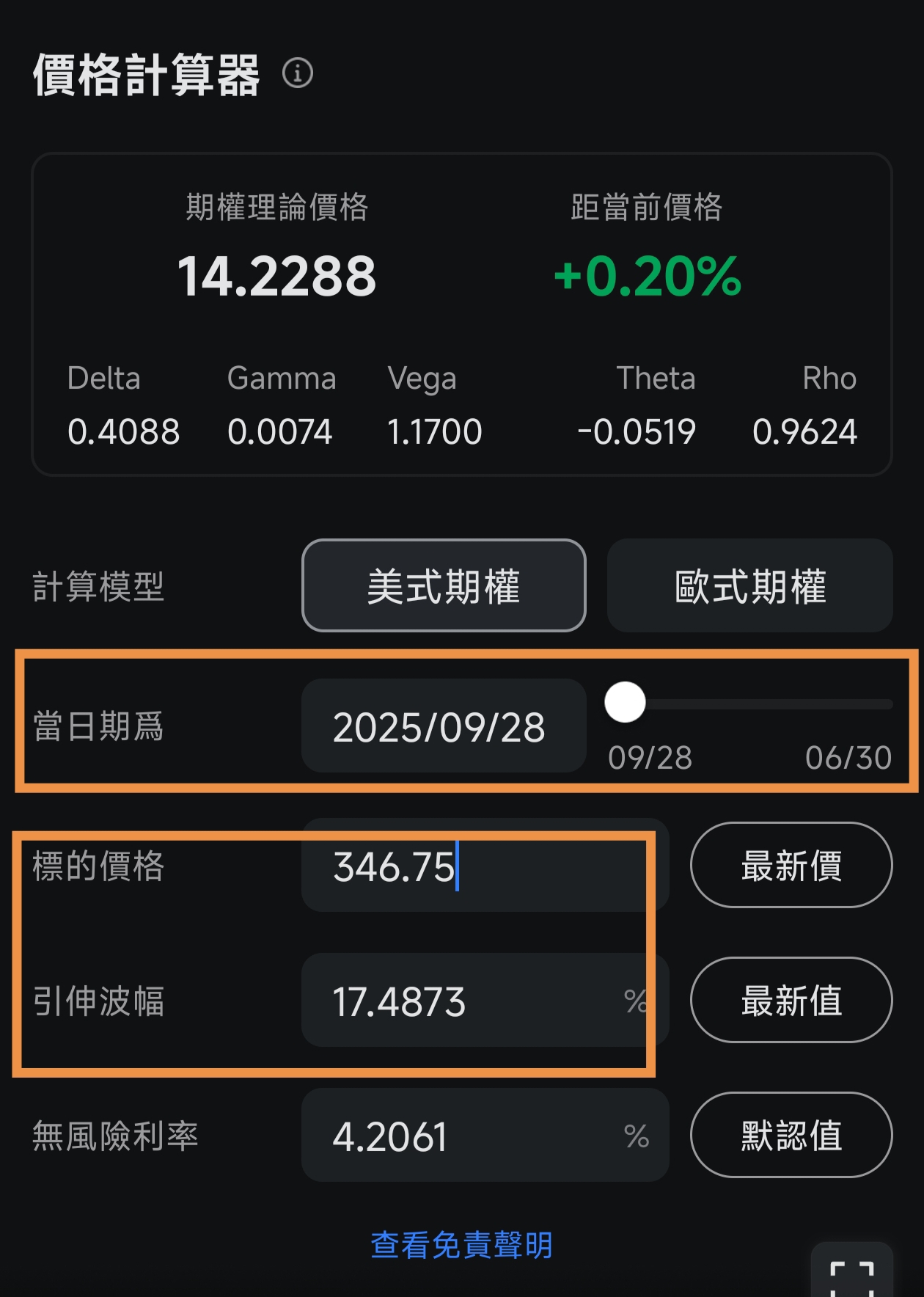Click the 查看免責聲明 disclaimer link
Screen dimensions: 924x1297
click(x=461, y=1243)
